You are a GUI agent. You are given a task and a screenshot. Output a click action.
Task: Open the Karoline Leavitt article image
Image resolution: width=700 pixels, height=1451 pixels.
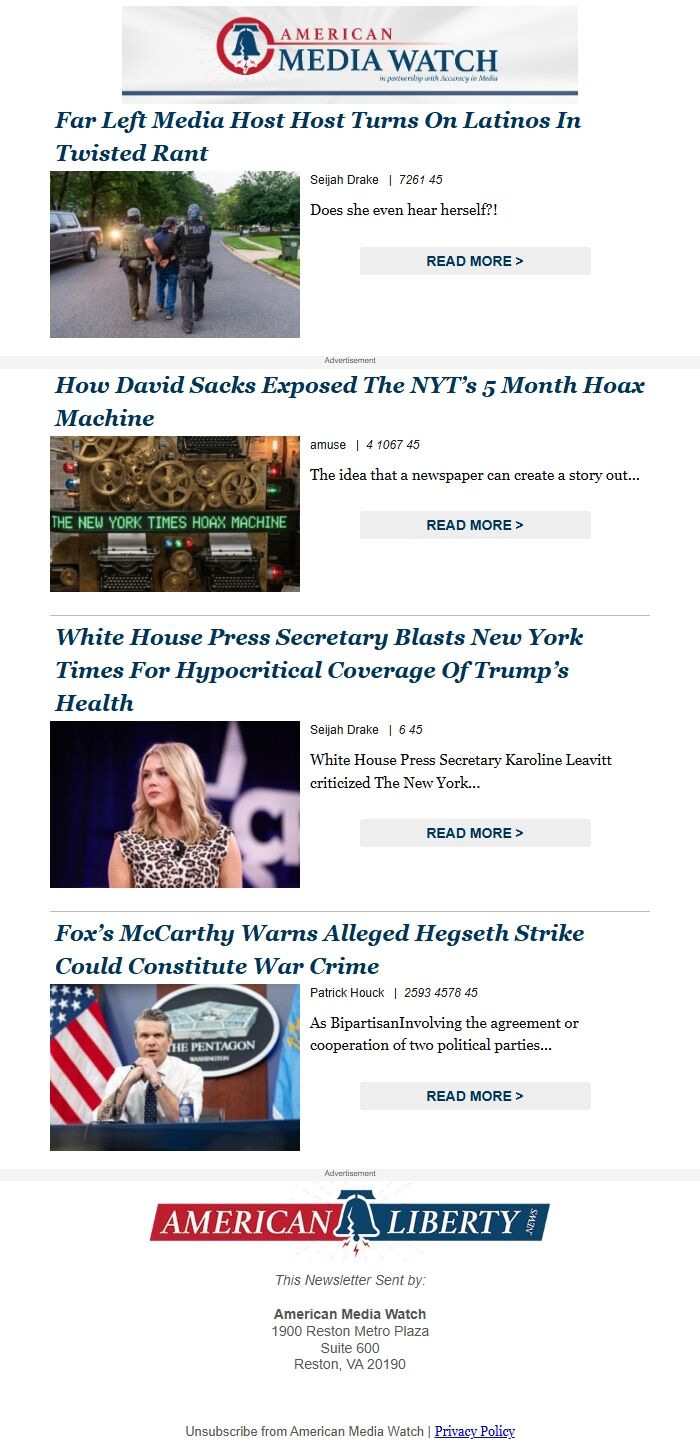[x=175, y=804]
